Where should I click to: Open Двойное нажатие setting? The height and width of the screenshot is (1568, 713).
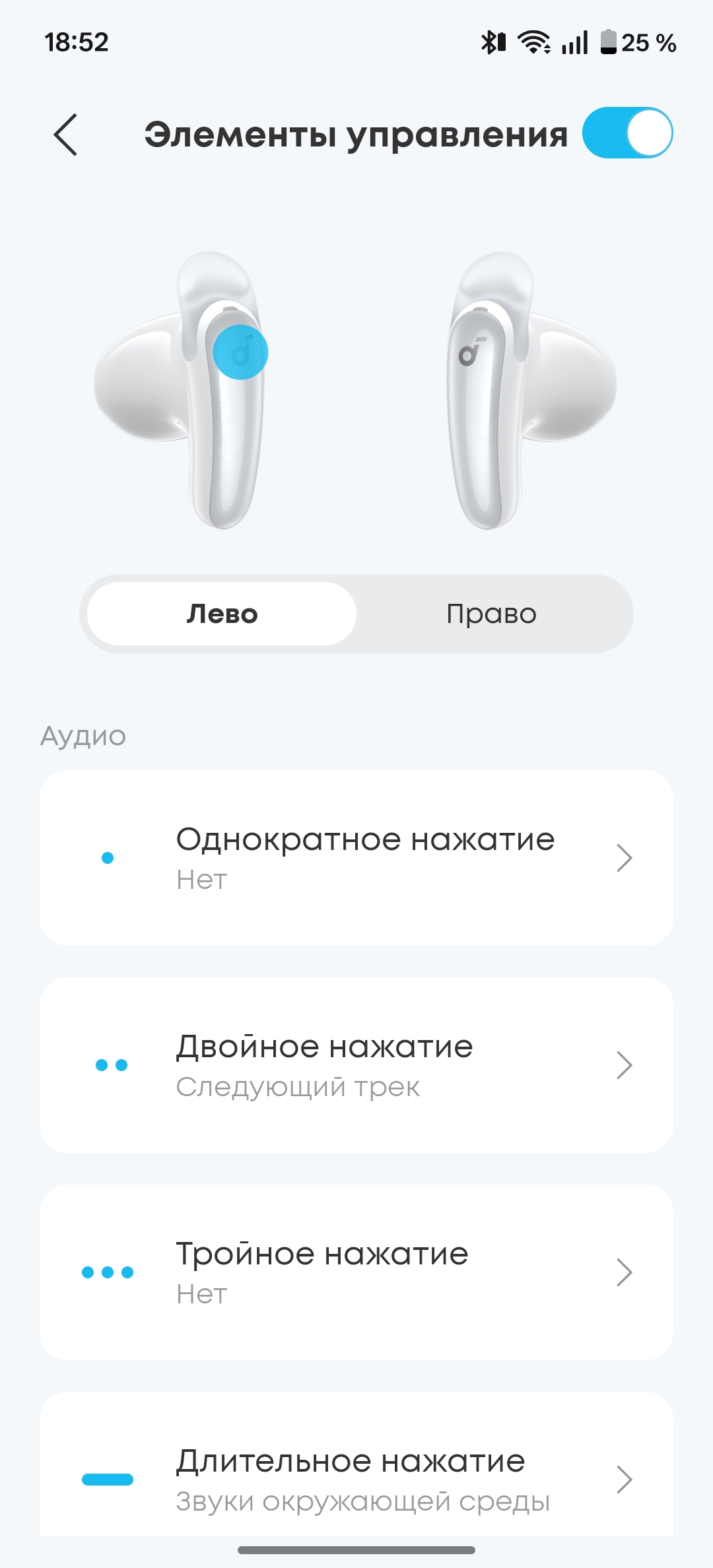(356, 1064)
